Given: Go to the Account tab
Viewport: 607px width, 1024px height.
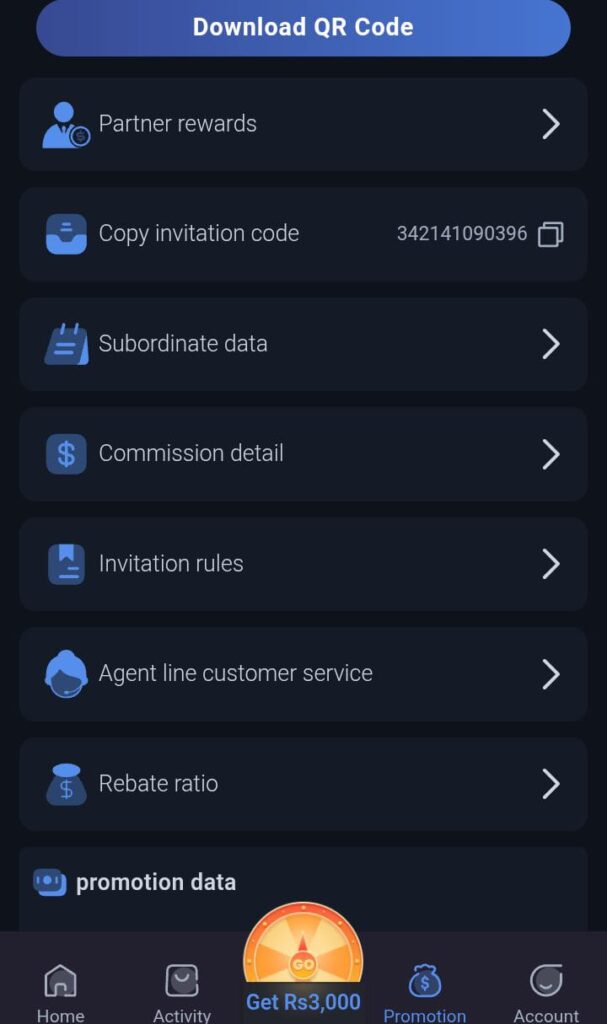Looking at the screenshot, I should click(546, 992).
